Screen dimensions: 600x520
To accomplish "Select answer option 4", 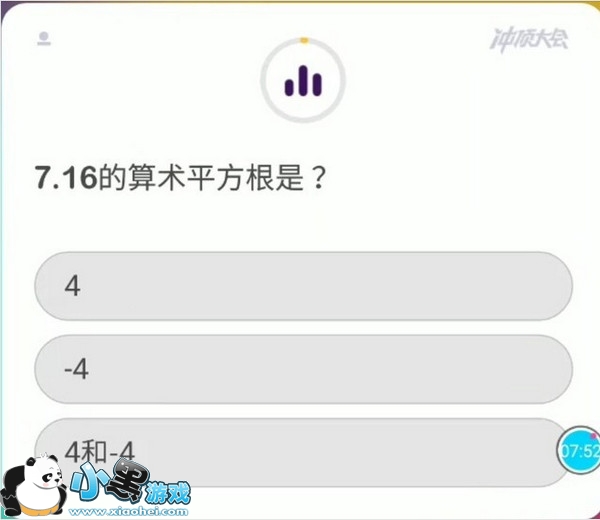I will coord(303,286).
